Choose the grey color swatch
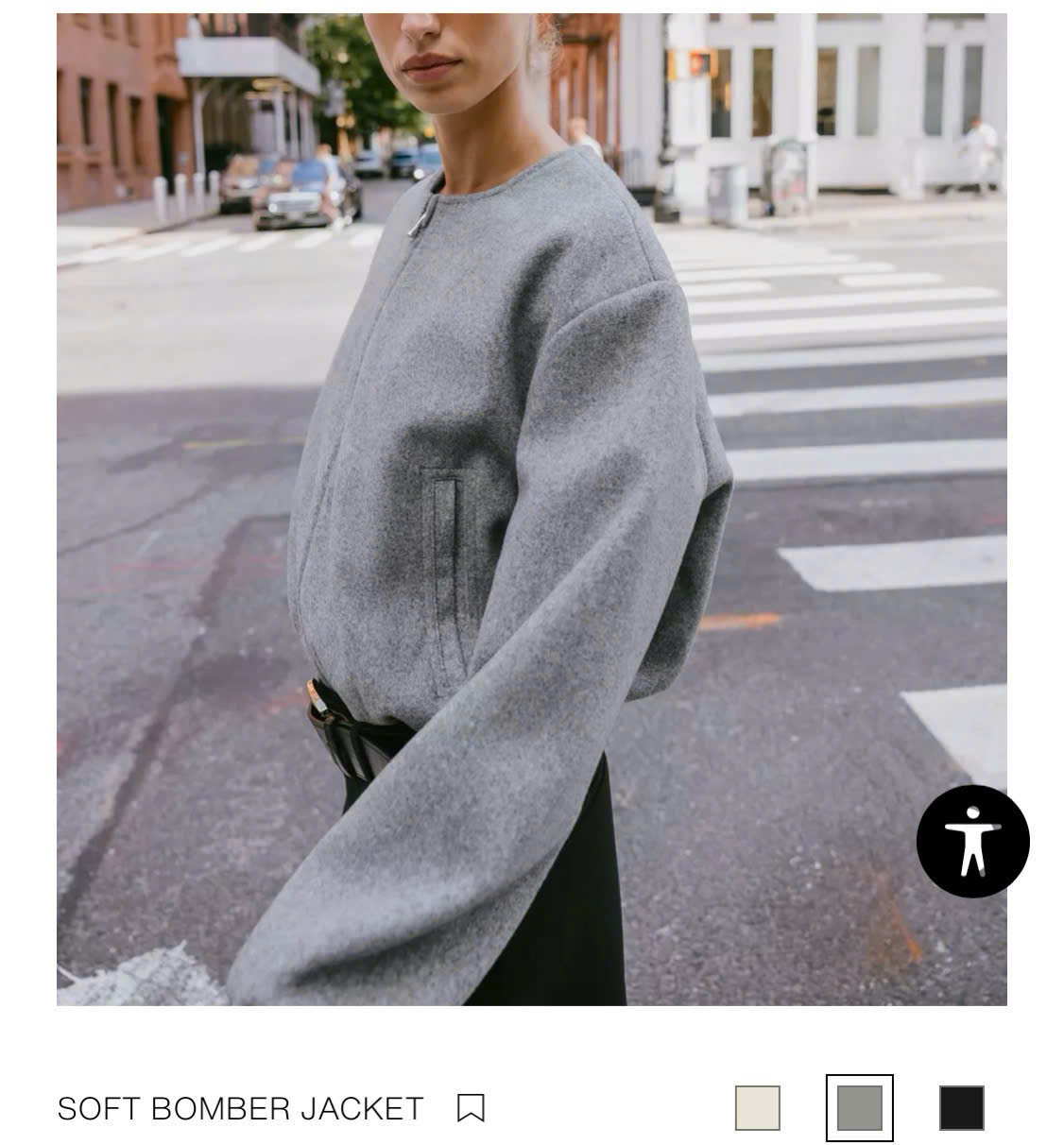 pyautogui.click(x=859, y=1108)
